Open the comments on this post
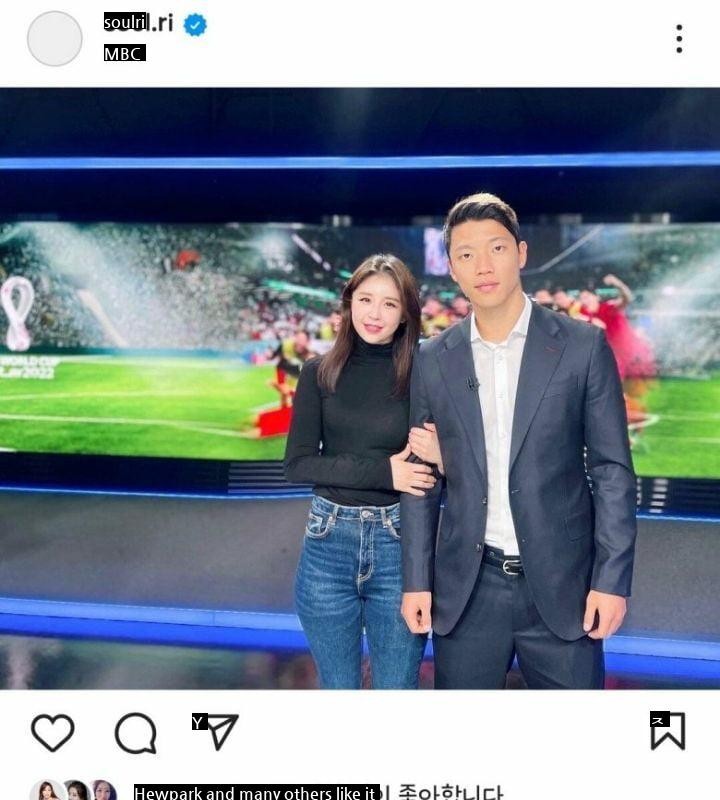Image resolution: width=720 pixels, height=800 pixels. 136,733
